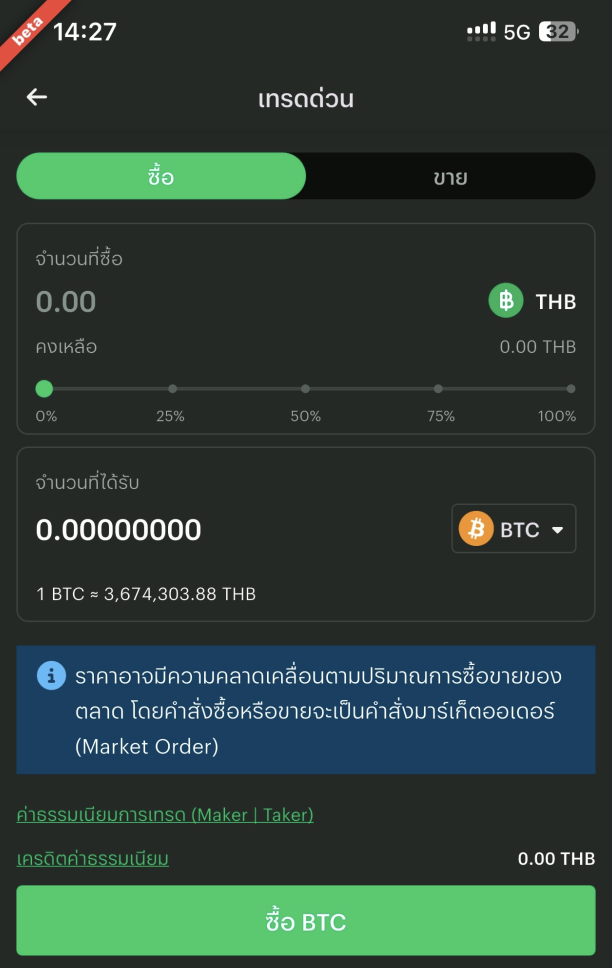Open the BTC coin dropdown
This screenshot has width=612, height=968.
(514, 529)
